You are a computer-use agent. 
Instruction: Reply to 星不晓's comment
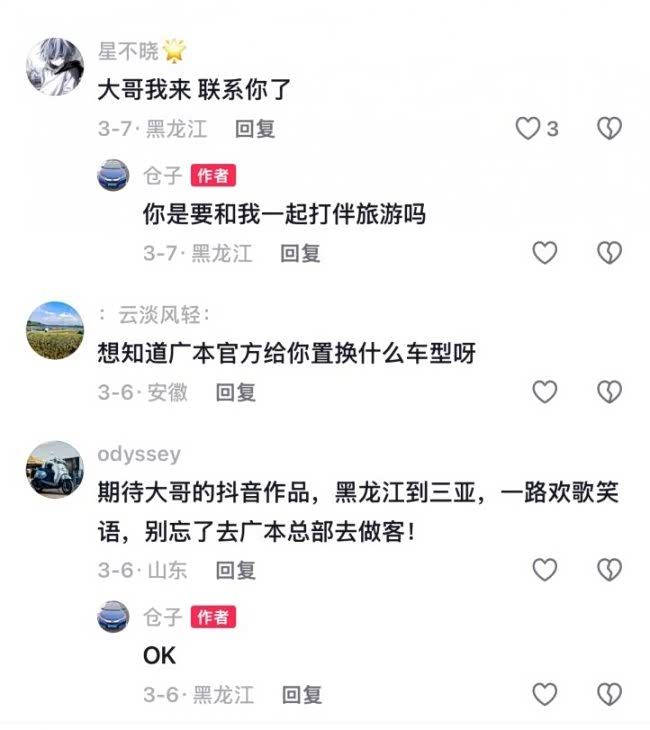(255, 129)
